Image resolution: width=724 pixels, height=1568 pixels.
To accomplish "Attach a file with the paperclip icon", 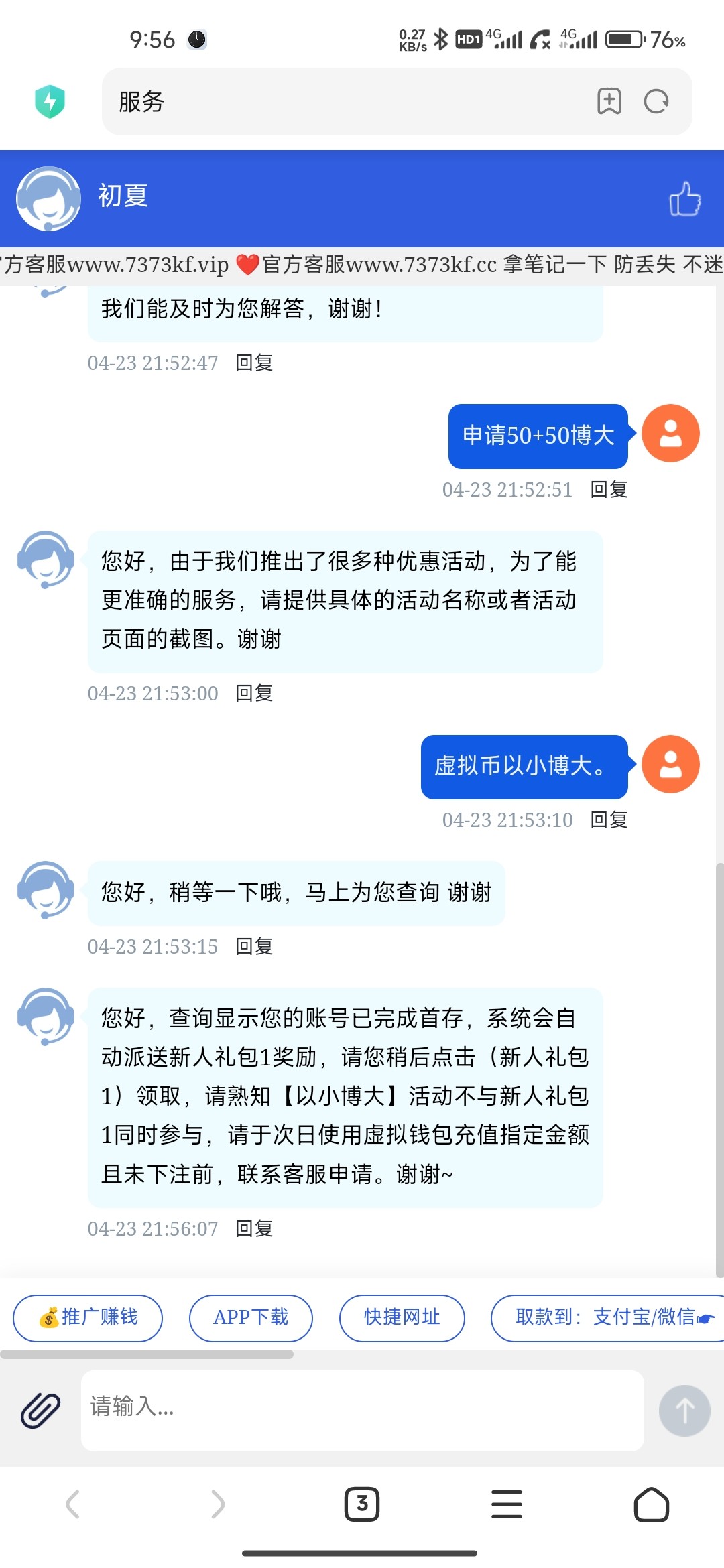I will (40, 1410).
